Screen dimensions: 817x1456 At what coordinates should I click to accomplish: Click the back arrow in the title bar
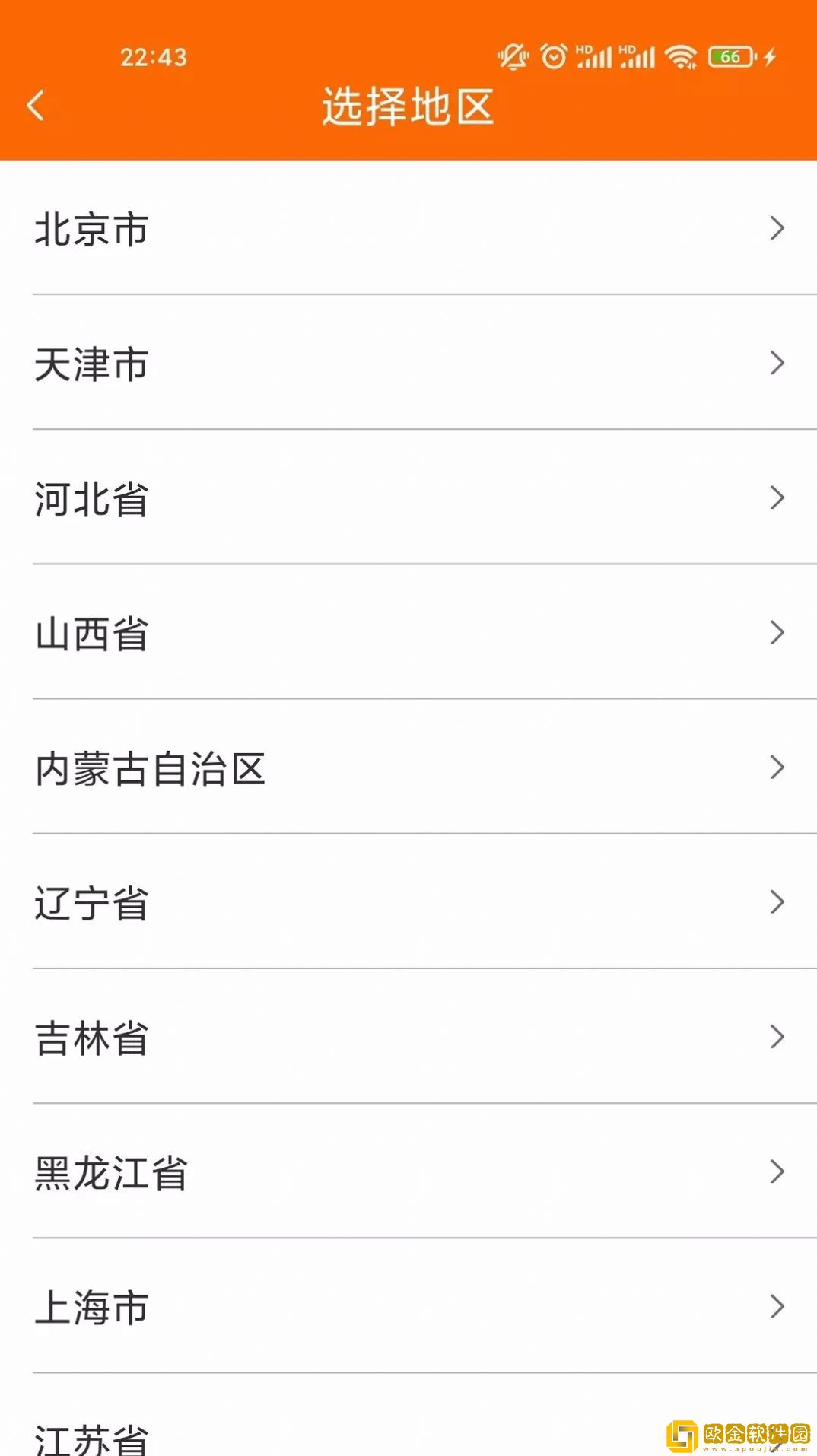click(34, 106)
